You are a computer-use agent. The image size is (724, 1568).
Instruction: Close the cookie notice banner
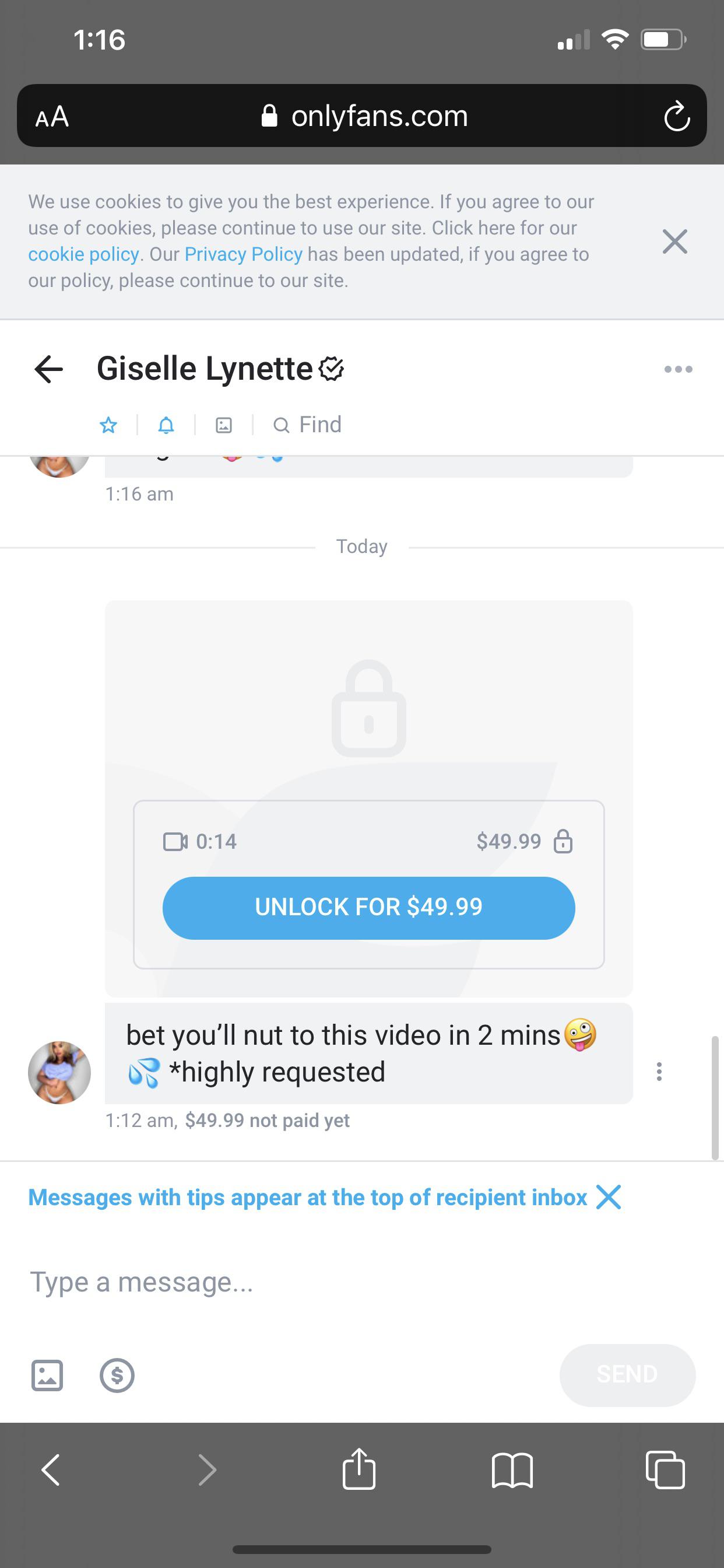pyautogui.click(x=674, y=242)
